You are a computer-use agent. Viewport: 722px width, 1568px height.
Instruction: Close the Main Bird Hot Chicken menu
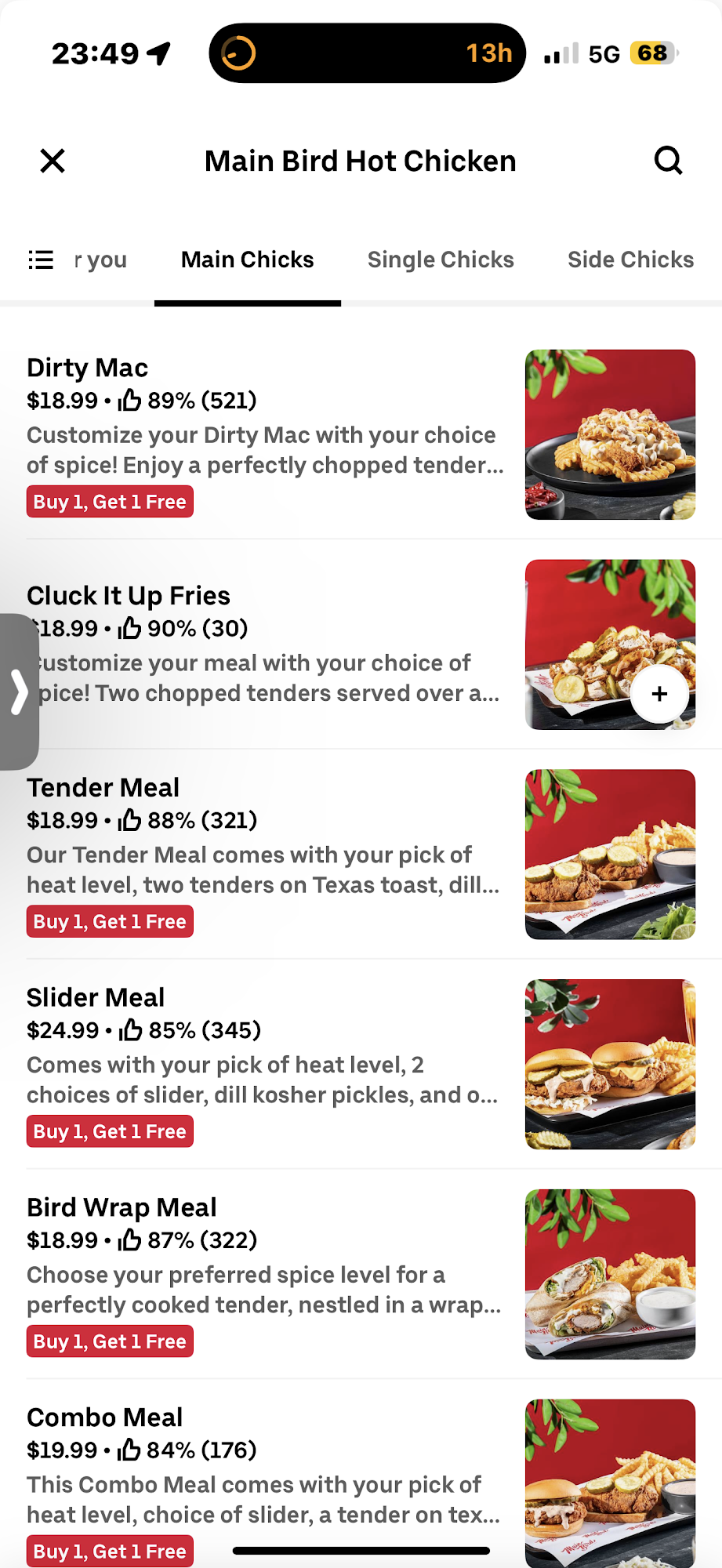(x=53, y=161)
